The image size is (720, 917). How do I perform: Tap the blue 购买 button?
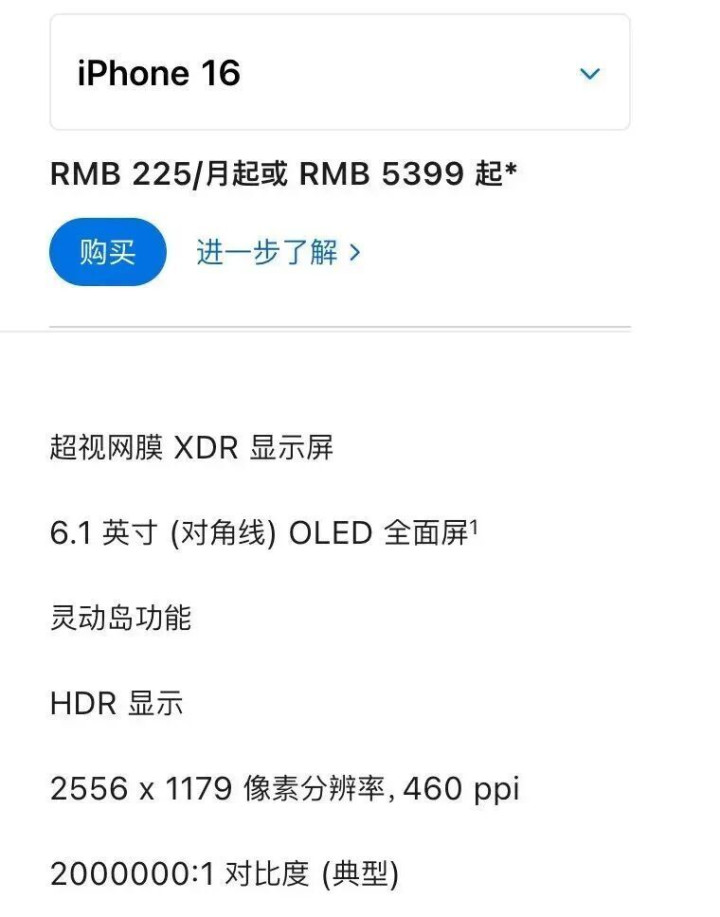[x=107, y=252]
